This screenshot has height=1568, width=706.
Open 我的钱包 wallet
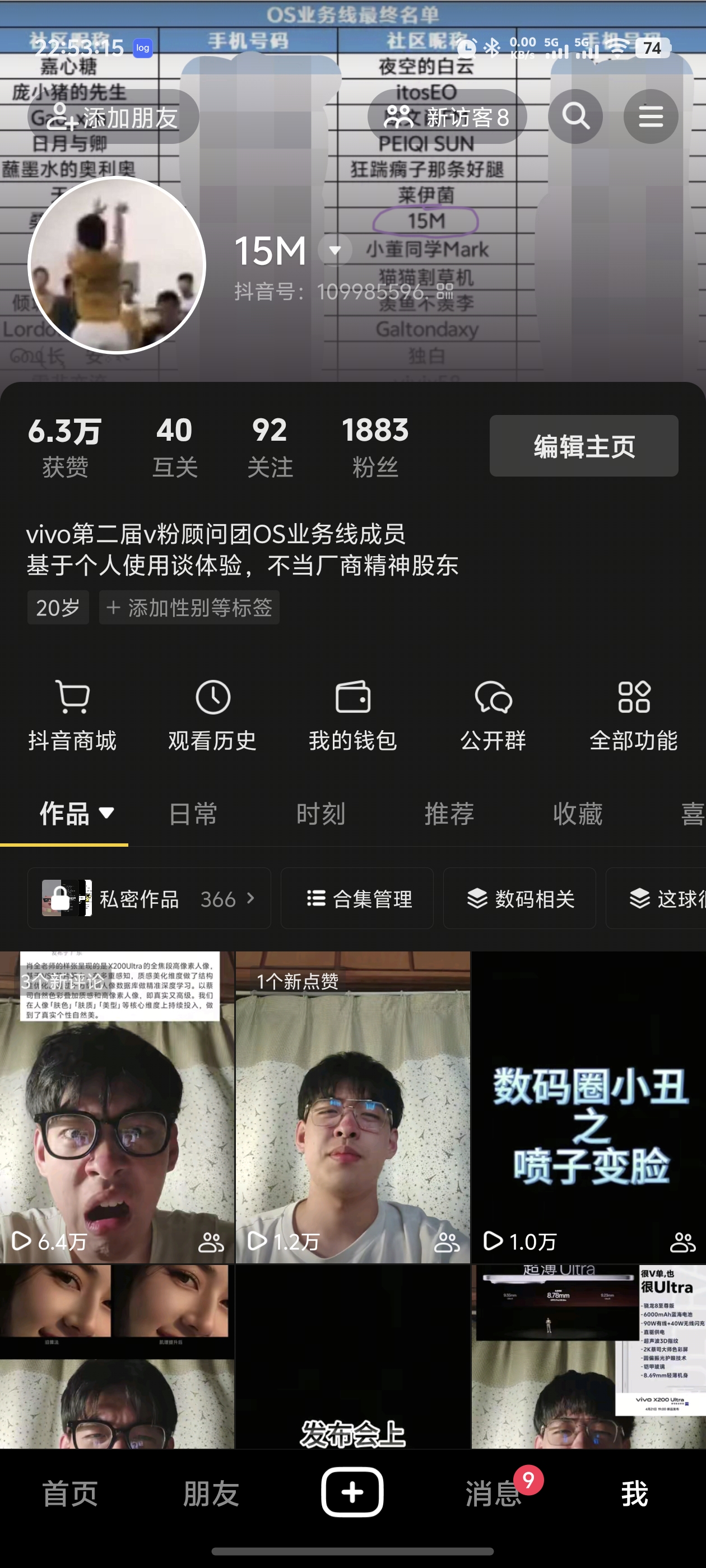pos(352,715)
